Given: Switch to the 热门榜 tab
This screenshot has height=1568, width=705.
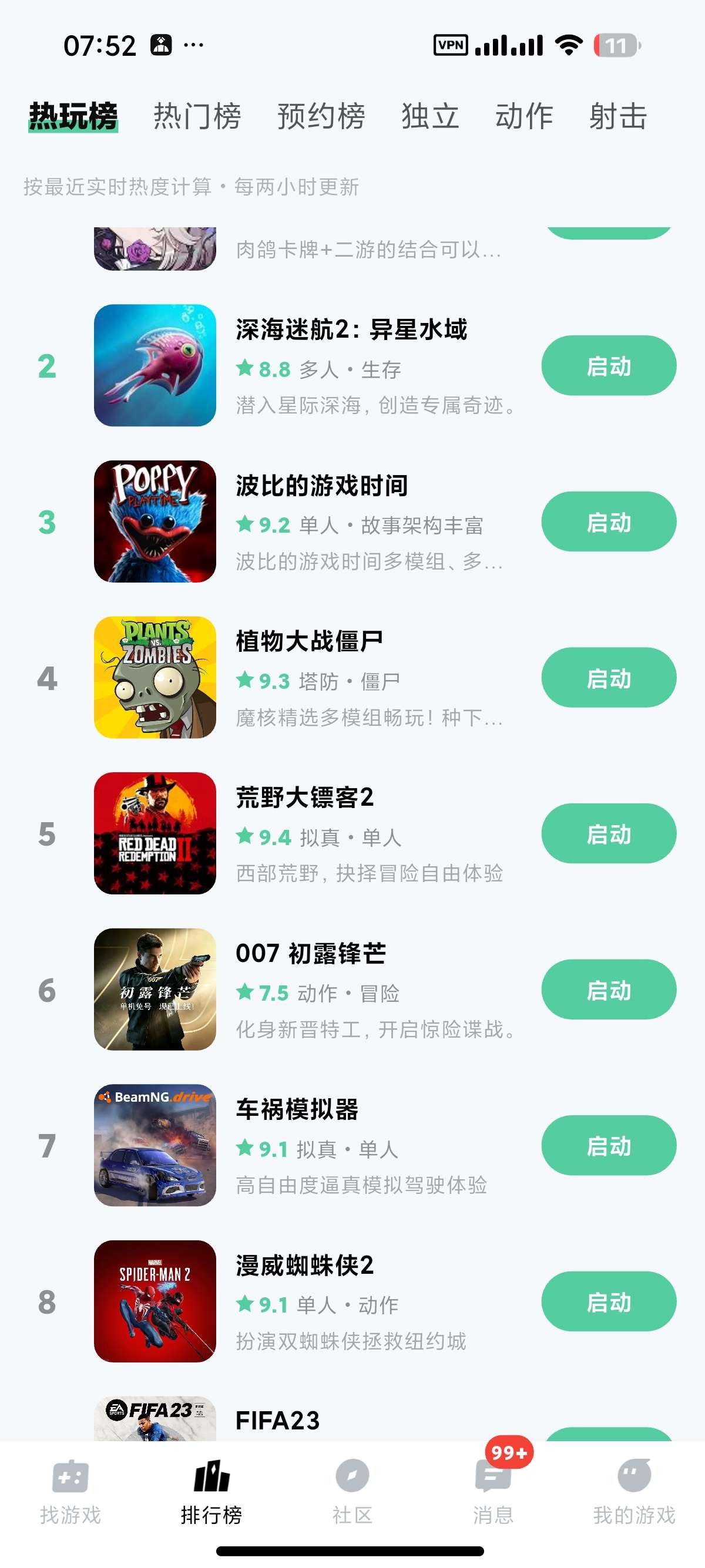Looking at the screenshot, I should click(197, 116).
